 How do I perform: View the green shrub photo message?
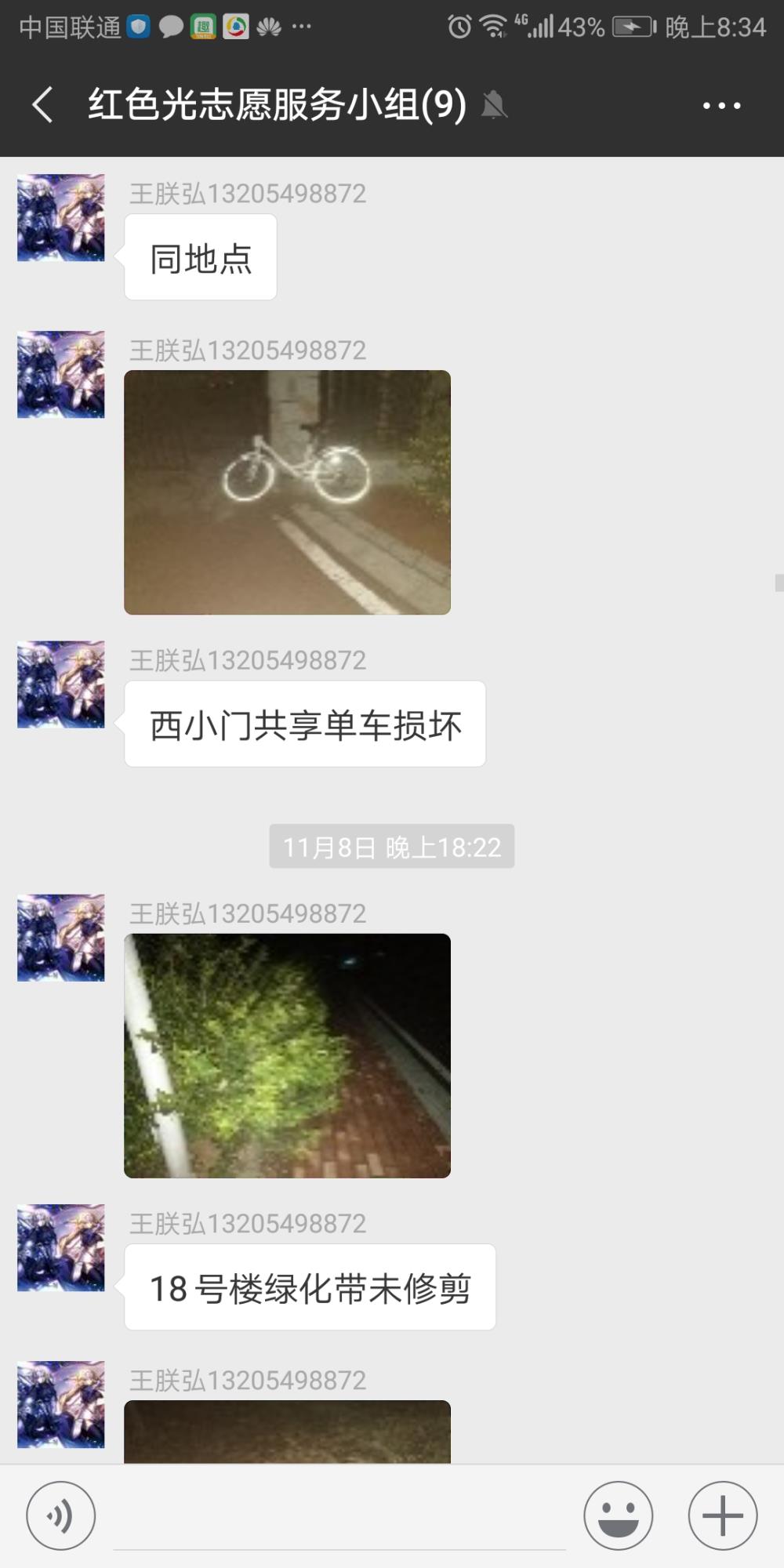287,1055
